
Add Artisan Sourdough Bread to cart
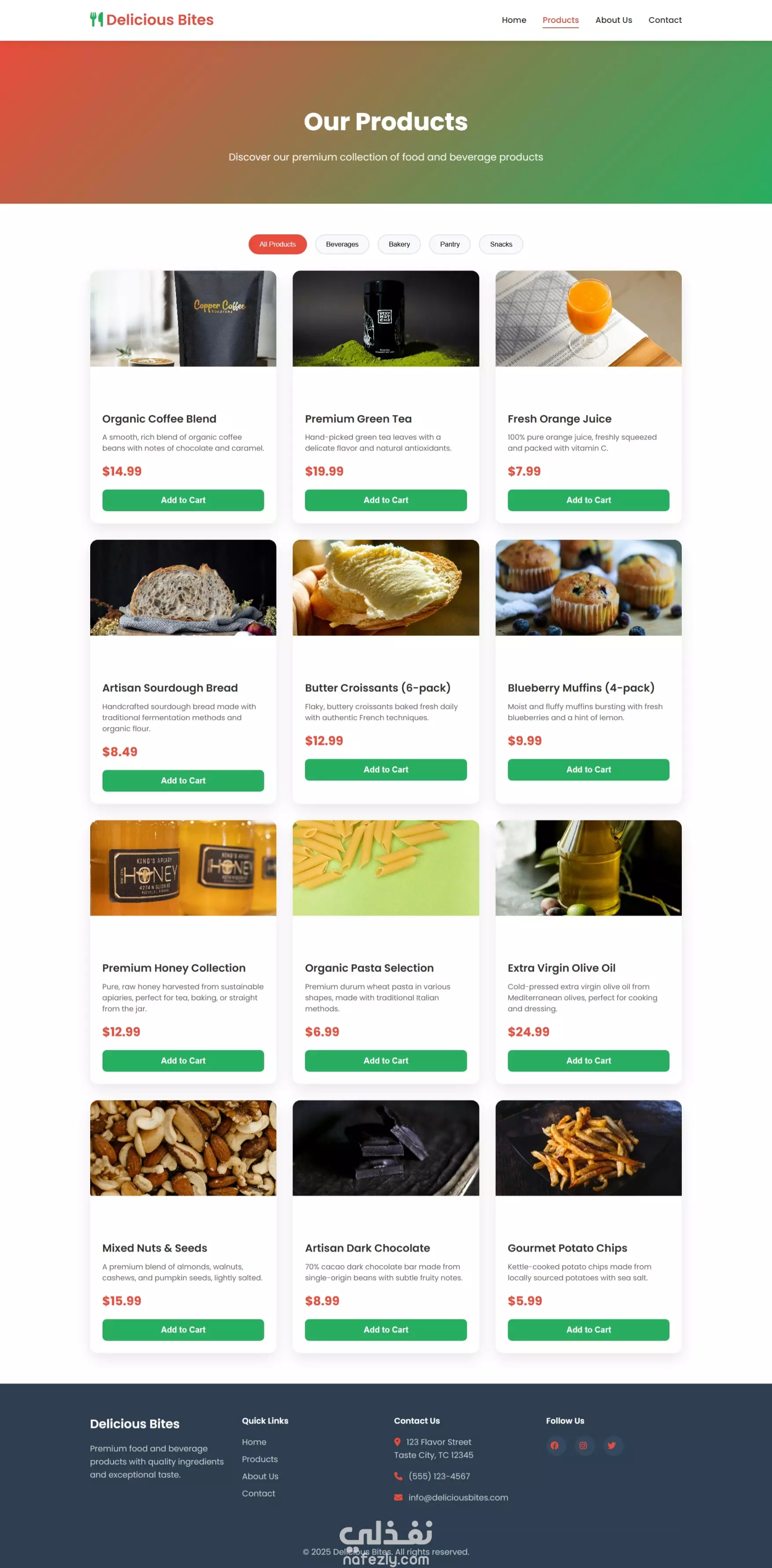[183, 780]
